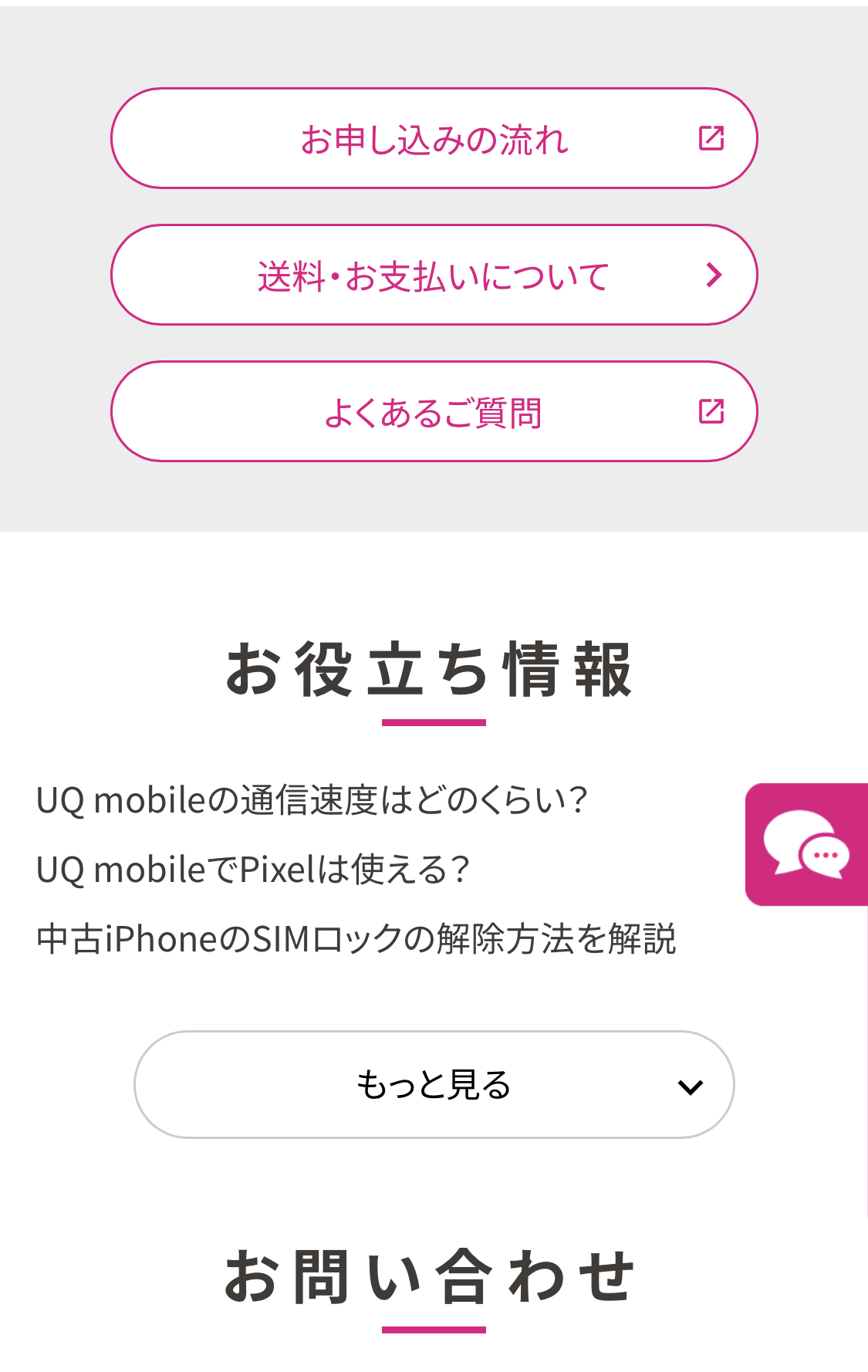Open the chat support bubble
The height and width of the screenshot is (1372, 868).
806,844
